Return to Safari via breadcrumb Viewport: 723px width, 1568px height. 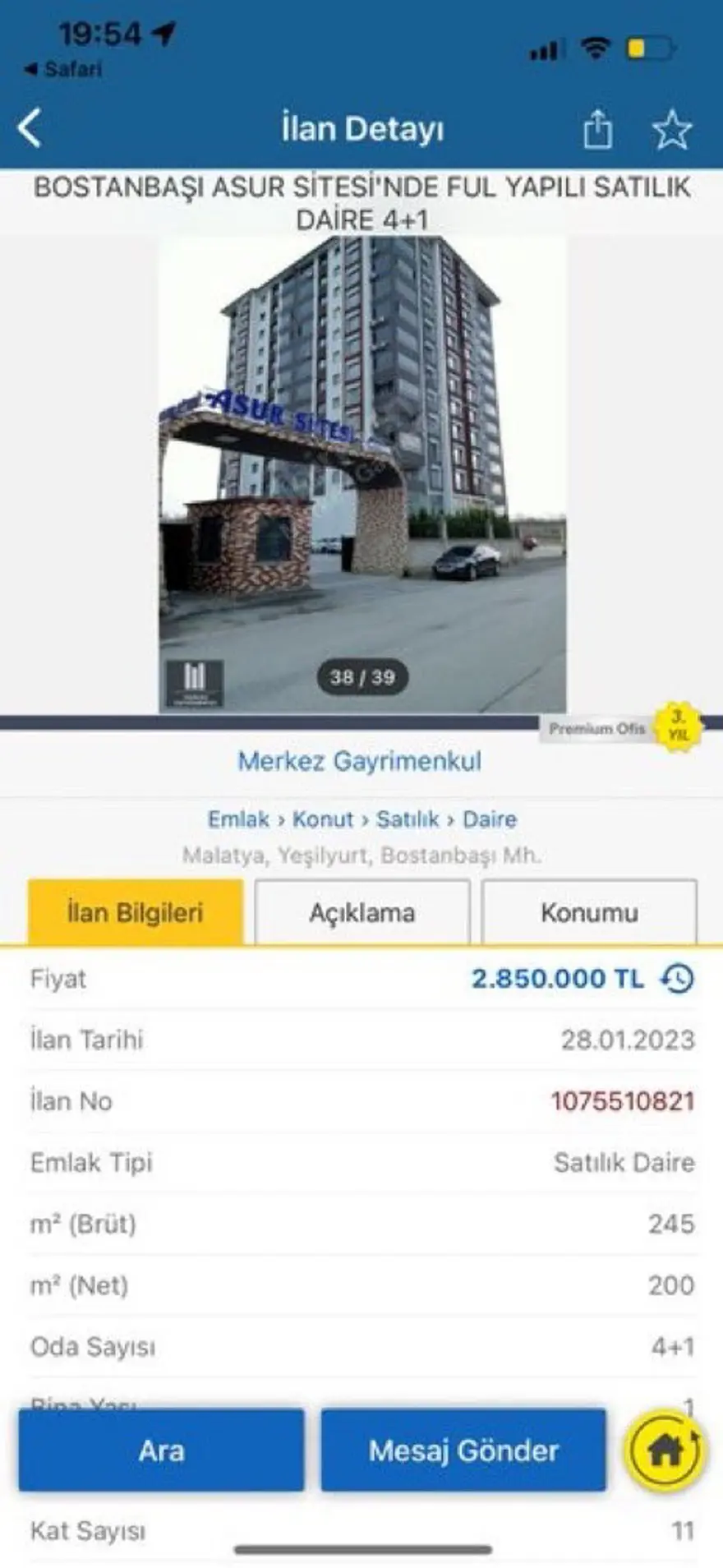click(x=64, y=69)
